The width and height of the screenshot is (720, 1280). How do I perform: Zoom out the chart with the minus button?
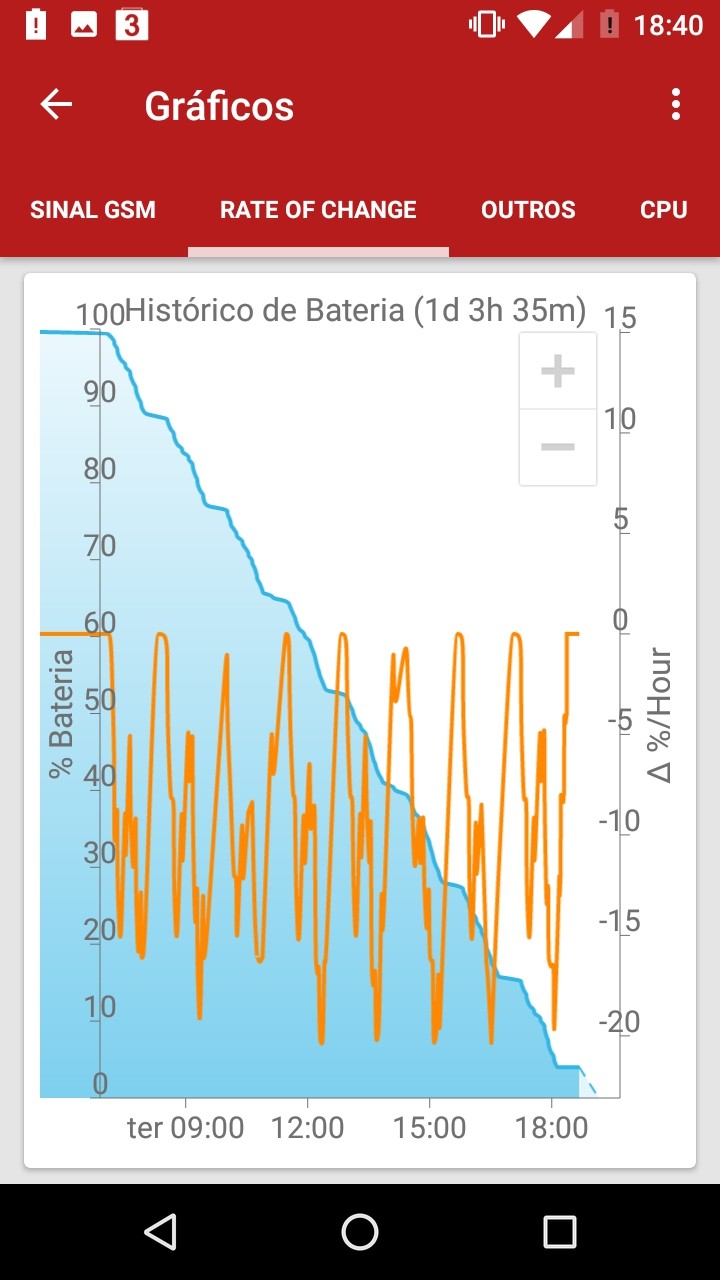(x=558, y=447)
